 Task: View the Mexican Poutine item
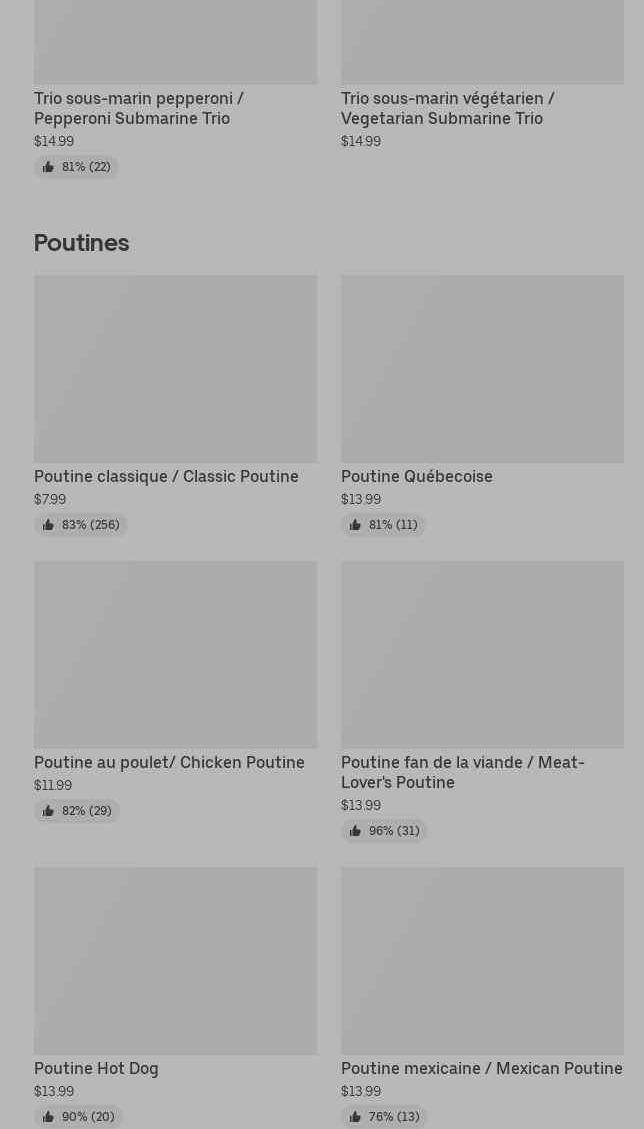[x=482, y=960]
